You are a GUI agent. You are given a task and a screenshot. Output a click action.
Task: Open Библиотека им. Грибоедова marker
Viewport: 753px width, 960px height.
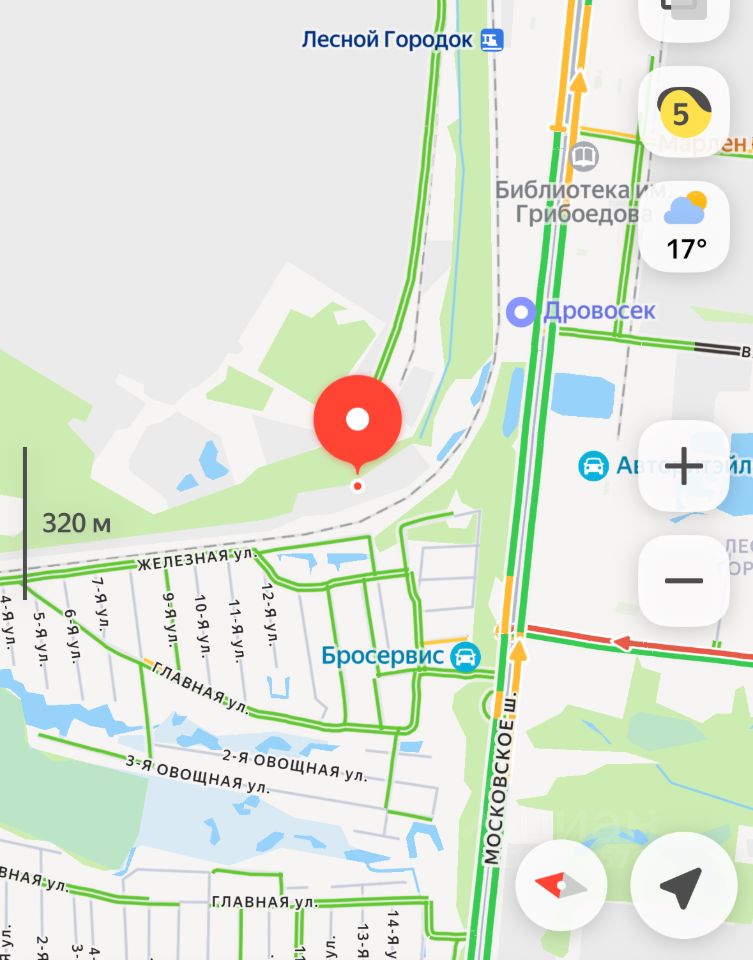tap(584, 156)
